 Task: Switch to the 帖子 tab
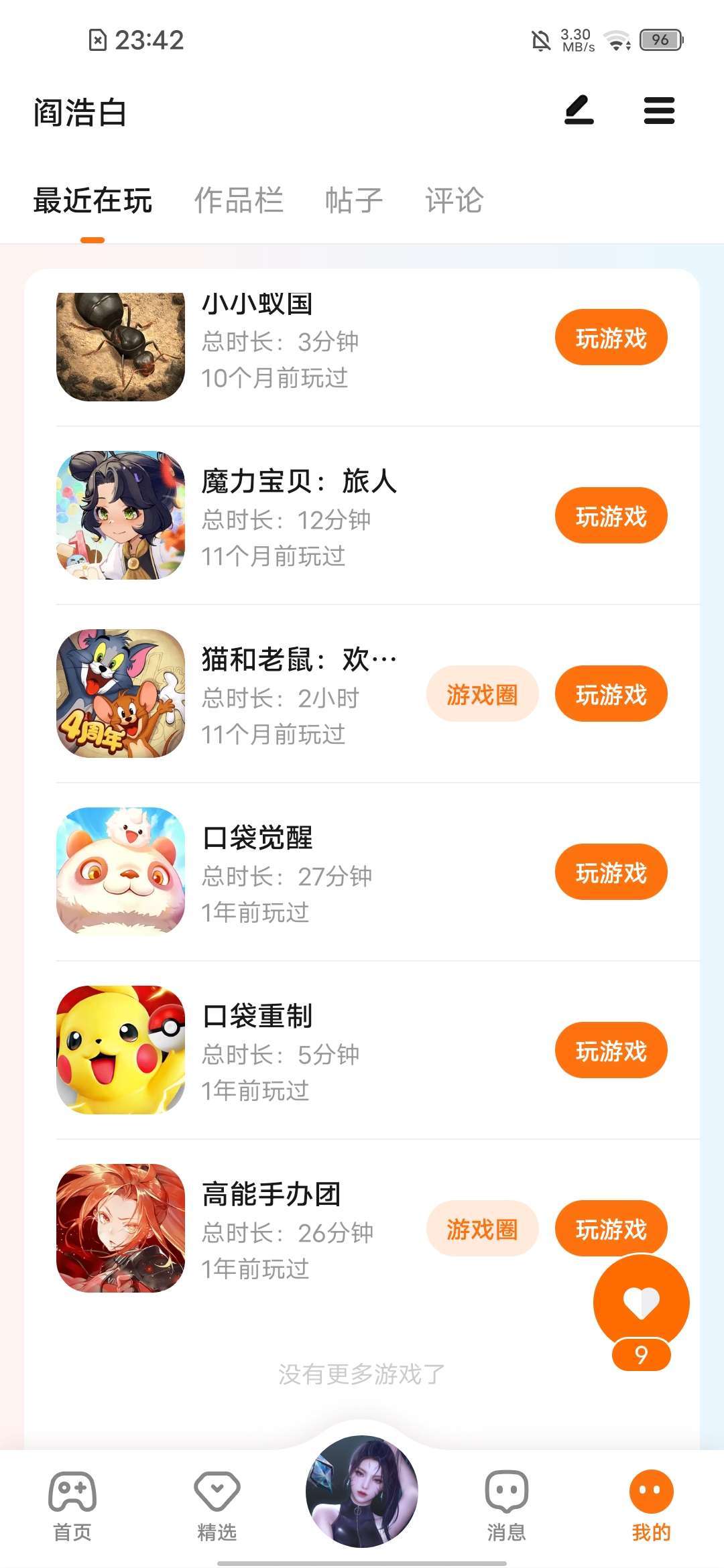coord(354,200)
